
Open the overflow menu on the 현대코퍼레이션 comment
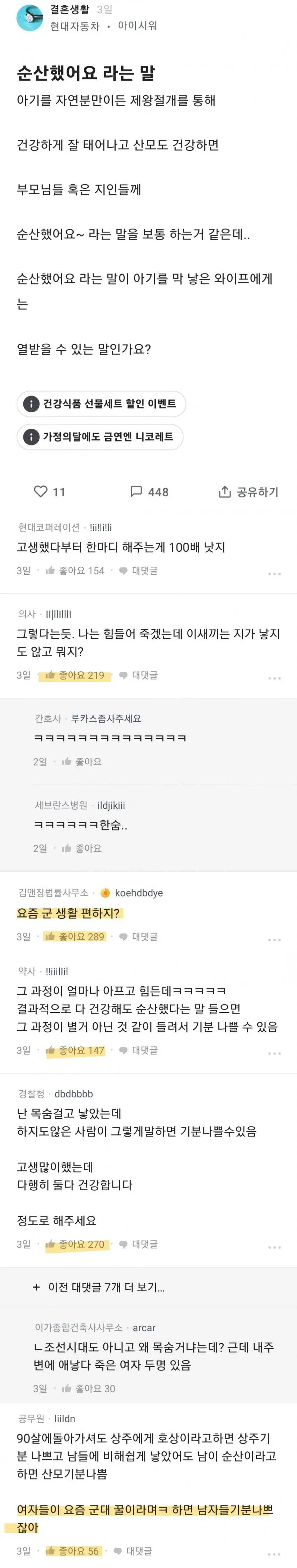tap(275, 573)
